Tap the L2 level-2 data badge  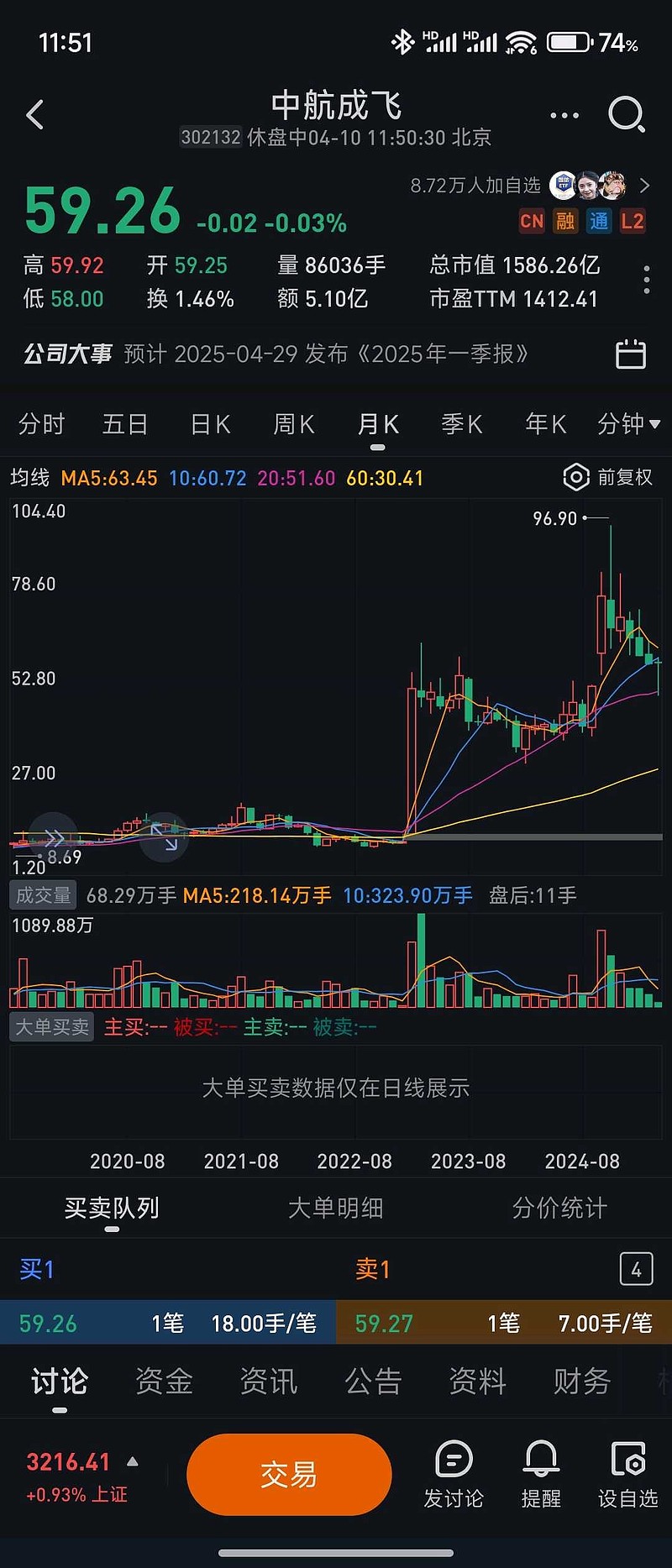coord(635,221)
